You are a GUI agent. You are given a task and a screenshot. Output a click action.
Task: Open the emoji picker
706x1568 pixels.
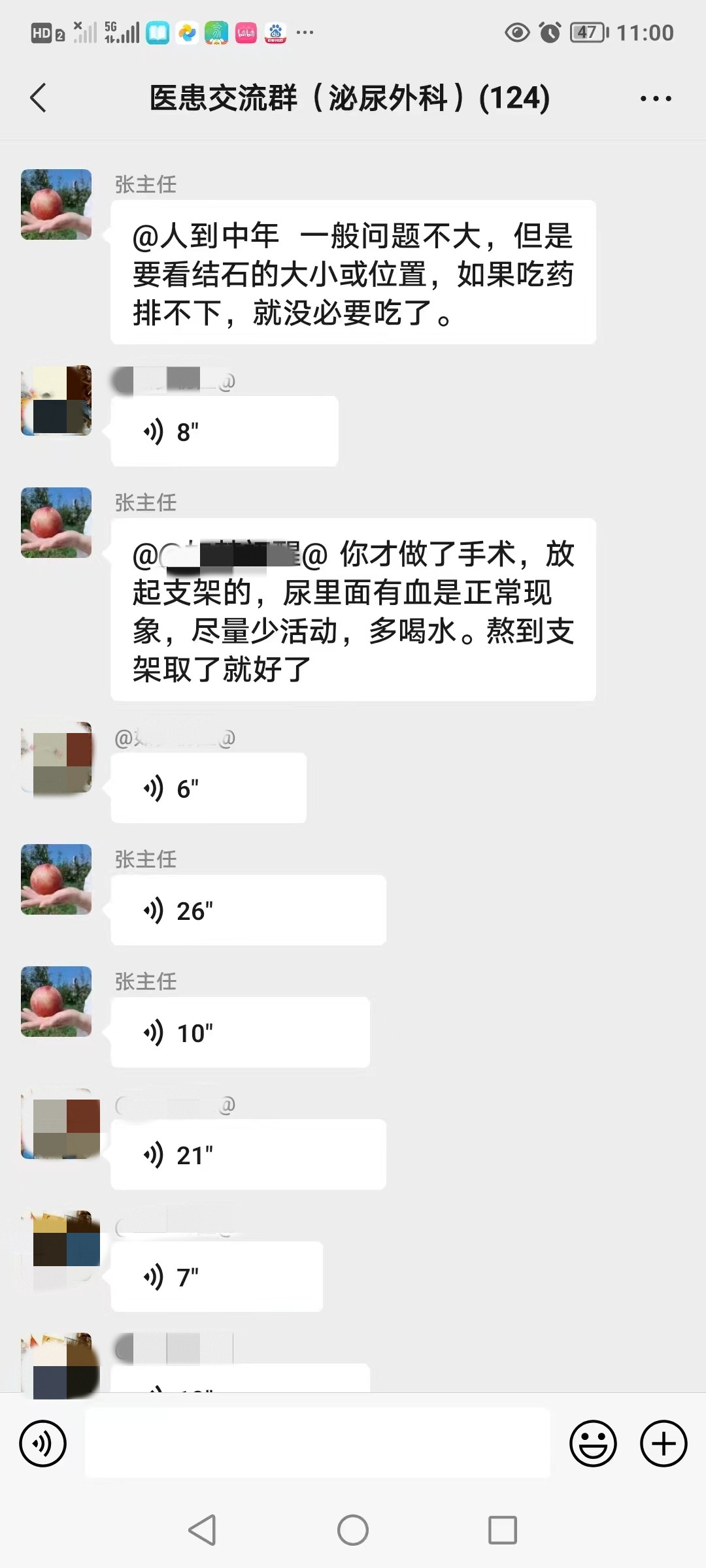coord(593,1443)
